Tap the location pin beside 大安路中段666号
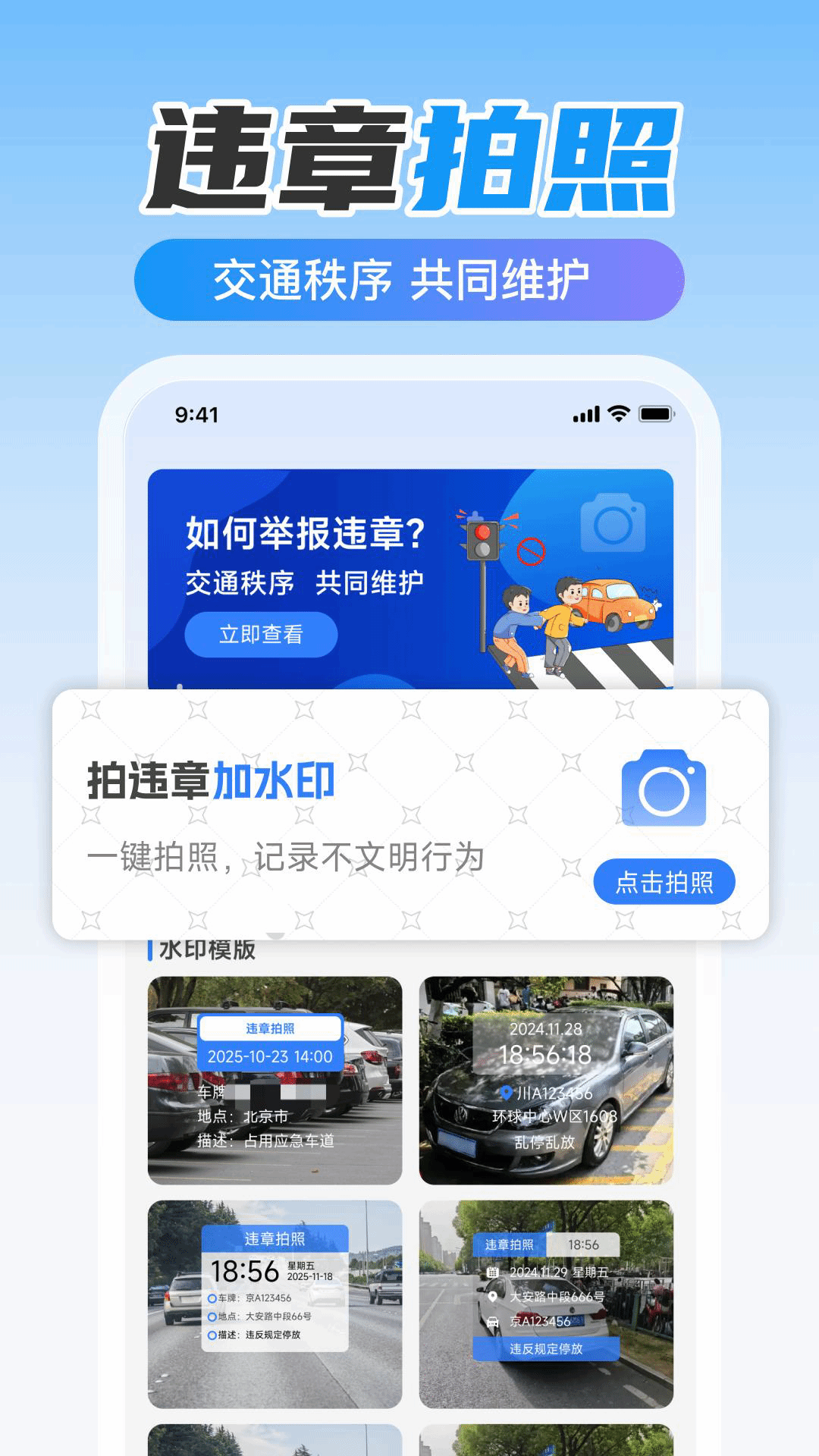 (x=493, y=1297)
